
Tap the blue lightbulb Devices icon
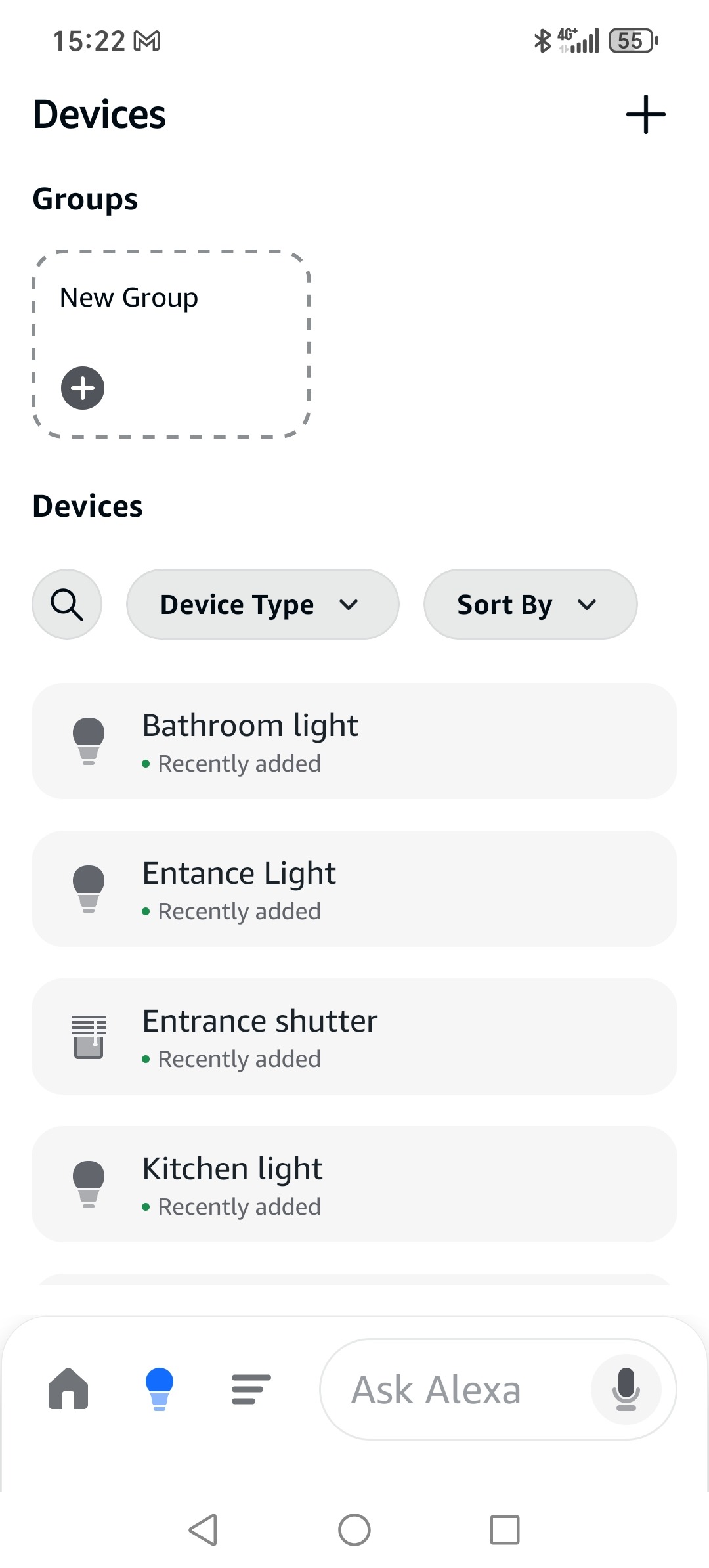coord(160,1390)
